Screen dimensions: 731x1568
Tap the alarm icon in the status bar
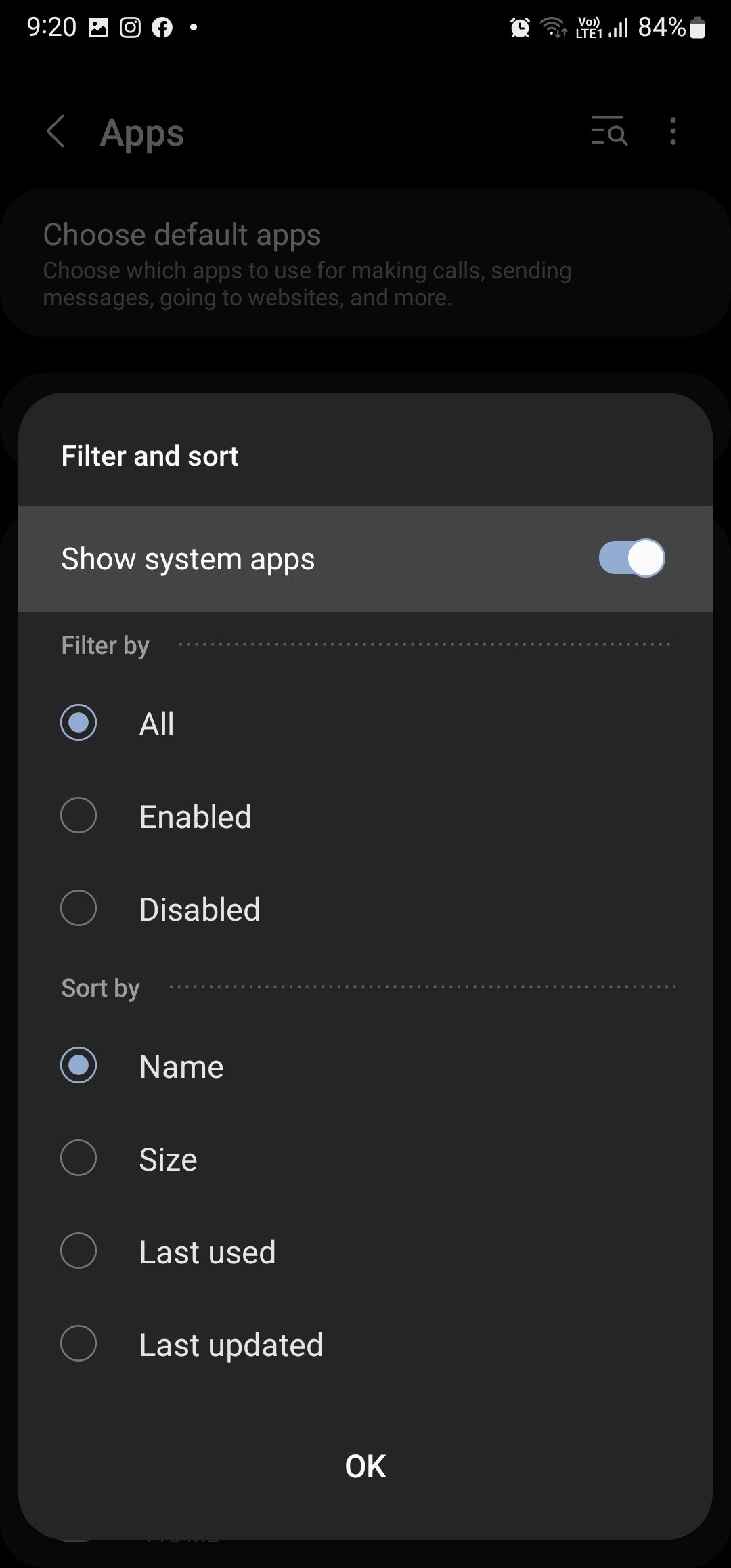(518, 27)
